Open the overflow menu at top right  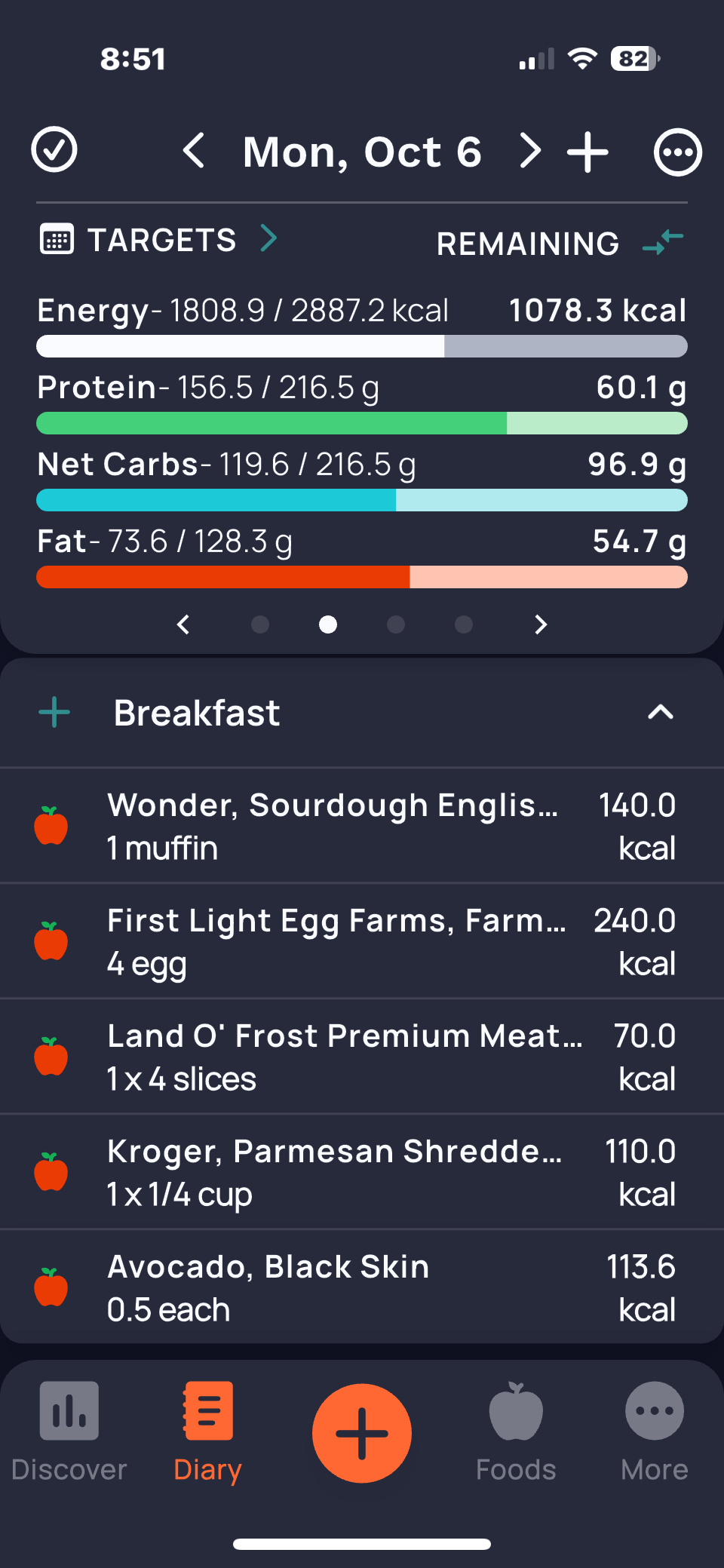pyautogui.click(x=677, y=152)
